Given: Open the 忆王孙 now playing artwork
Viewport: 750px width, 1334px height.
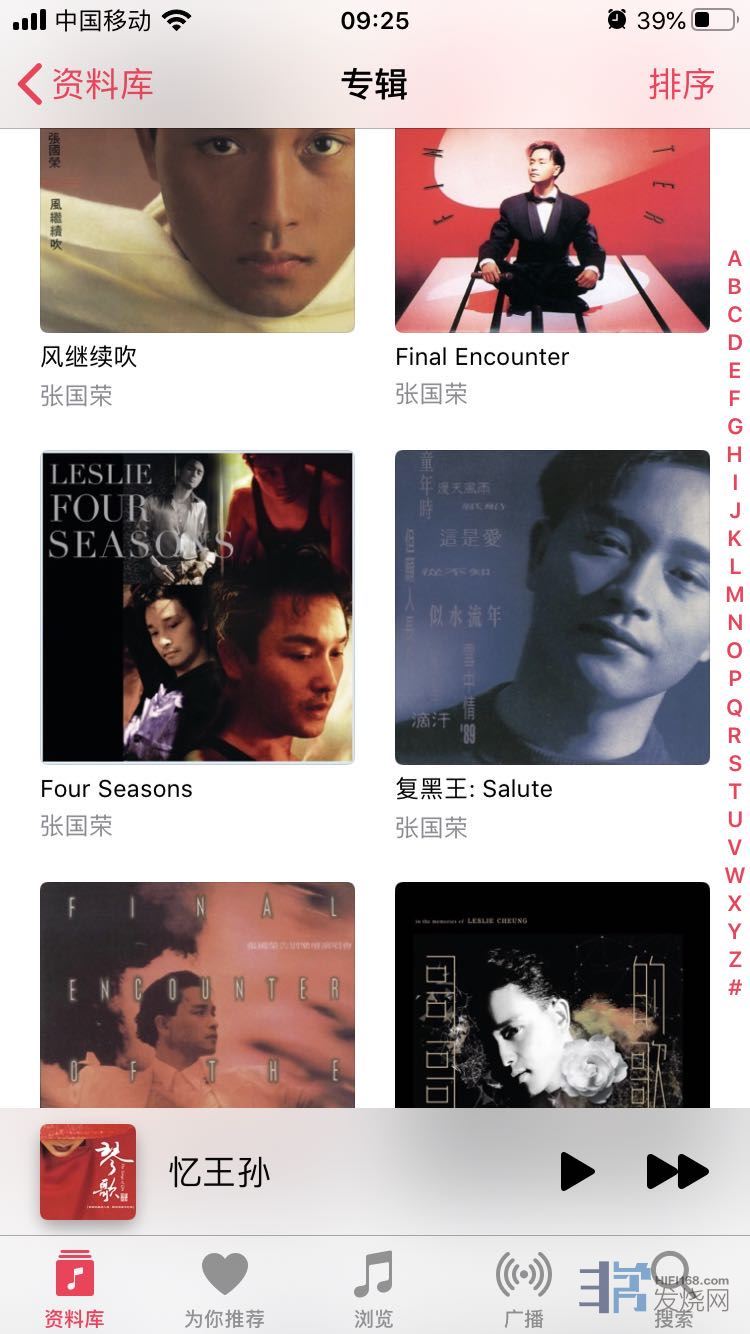Looking at the screenshot, I should pos(88,1171).
